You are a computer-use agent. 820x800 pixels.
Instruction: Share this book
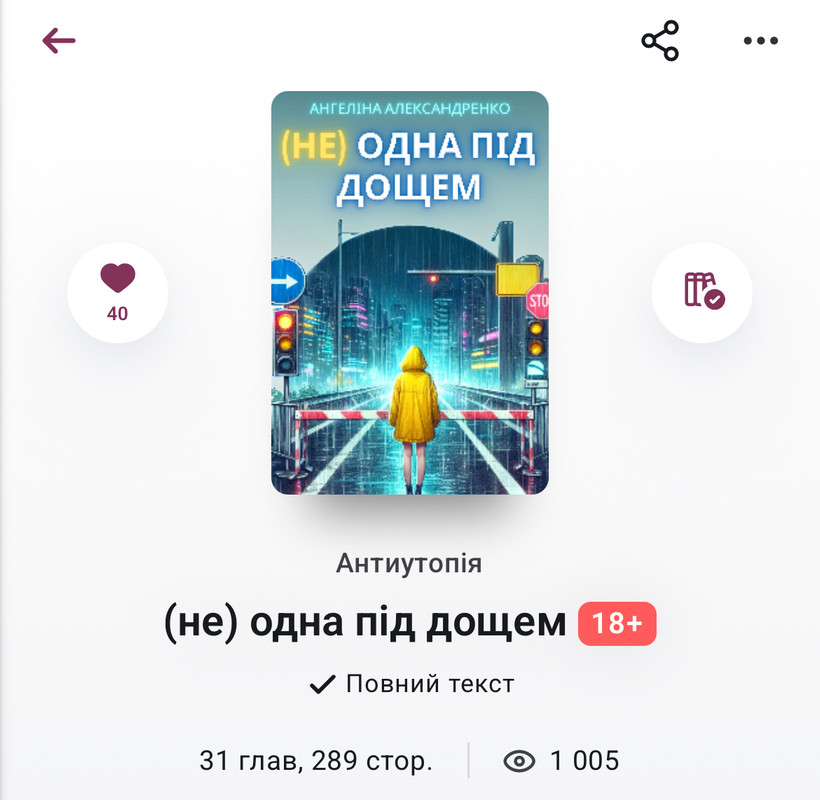660,41
